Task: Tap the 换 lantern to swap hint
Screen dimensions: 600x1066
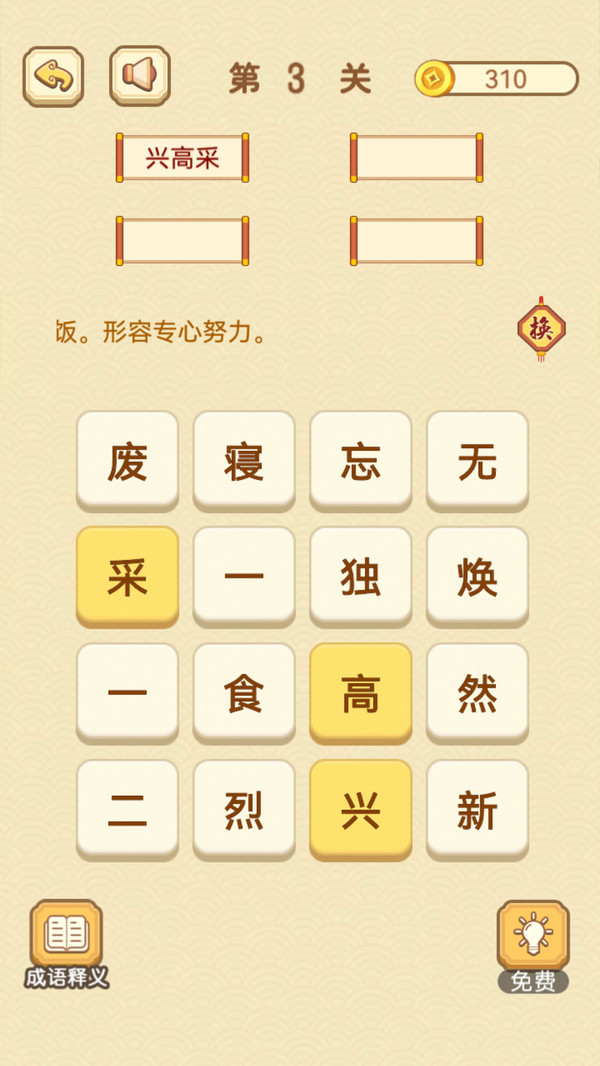Action: (542, 329)
